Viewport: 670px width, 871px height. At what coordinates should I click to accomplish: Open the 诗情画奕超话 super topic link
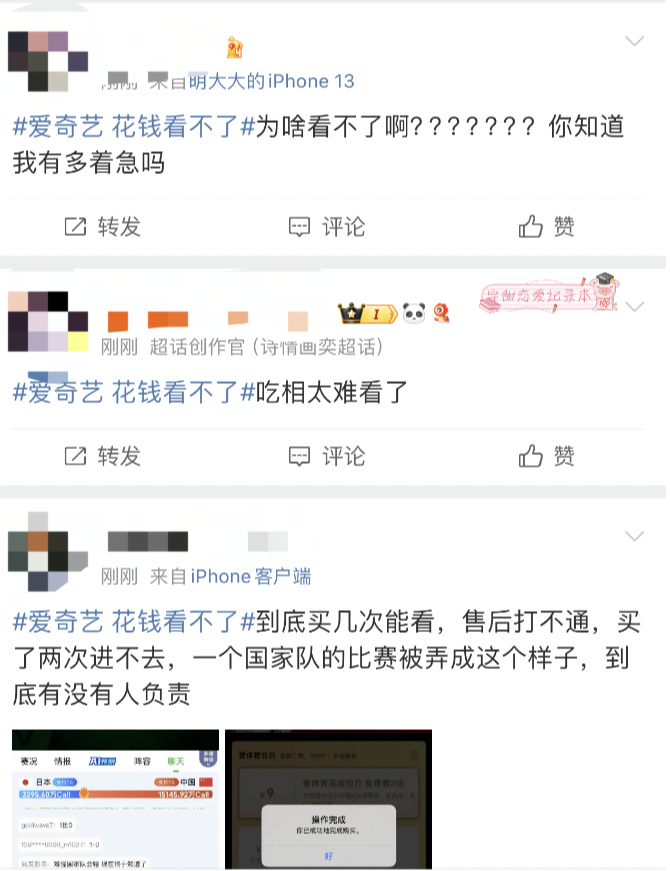pyautogui.click(x=318, y=347)
